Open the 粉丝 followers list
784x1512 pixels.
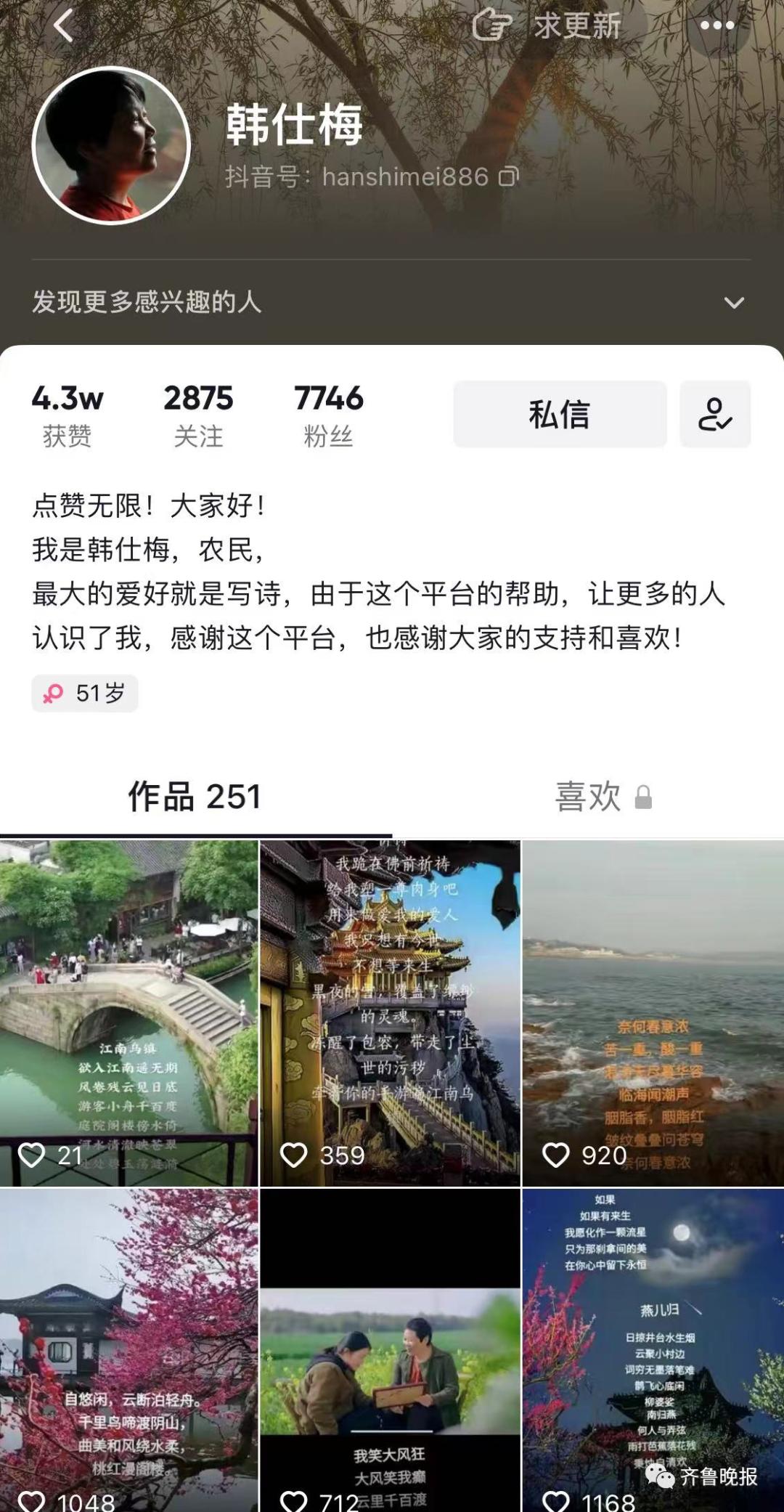pos(328,415)
